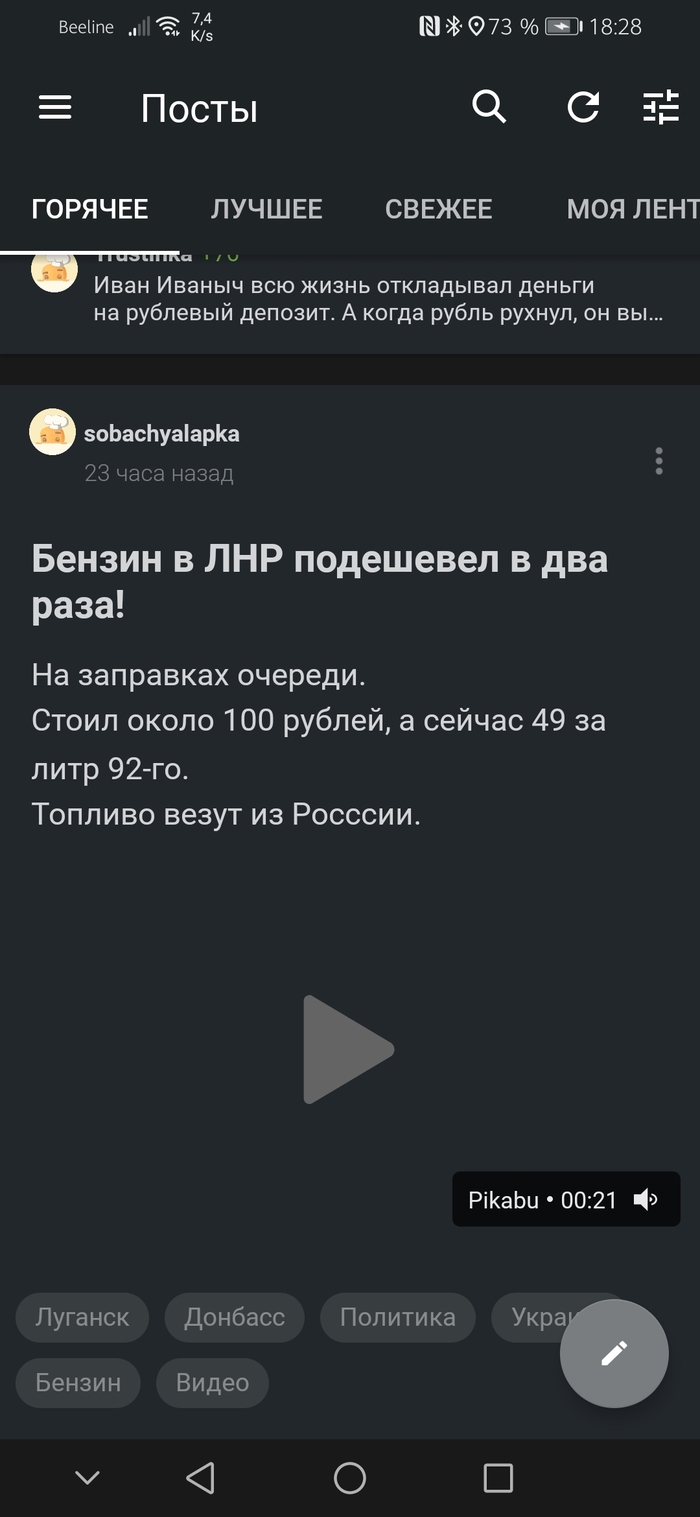This screenshot has width=700, height=1517.
Task: Select the Бензин tag
Action: pyautogui.click(x=78, y=1382)
